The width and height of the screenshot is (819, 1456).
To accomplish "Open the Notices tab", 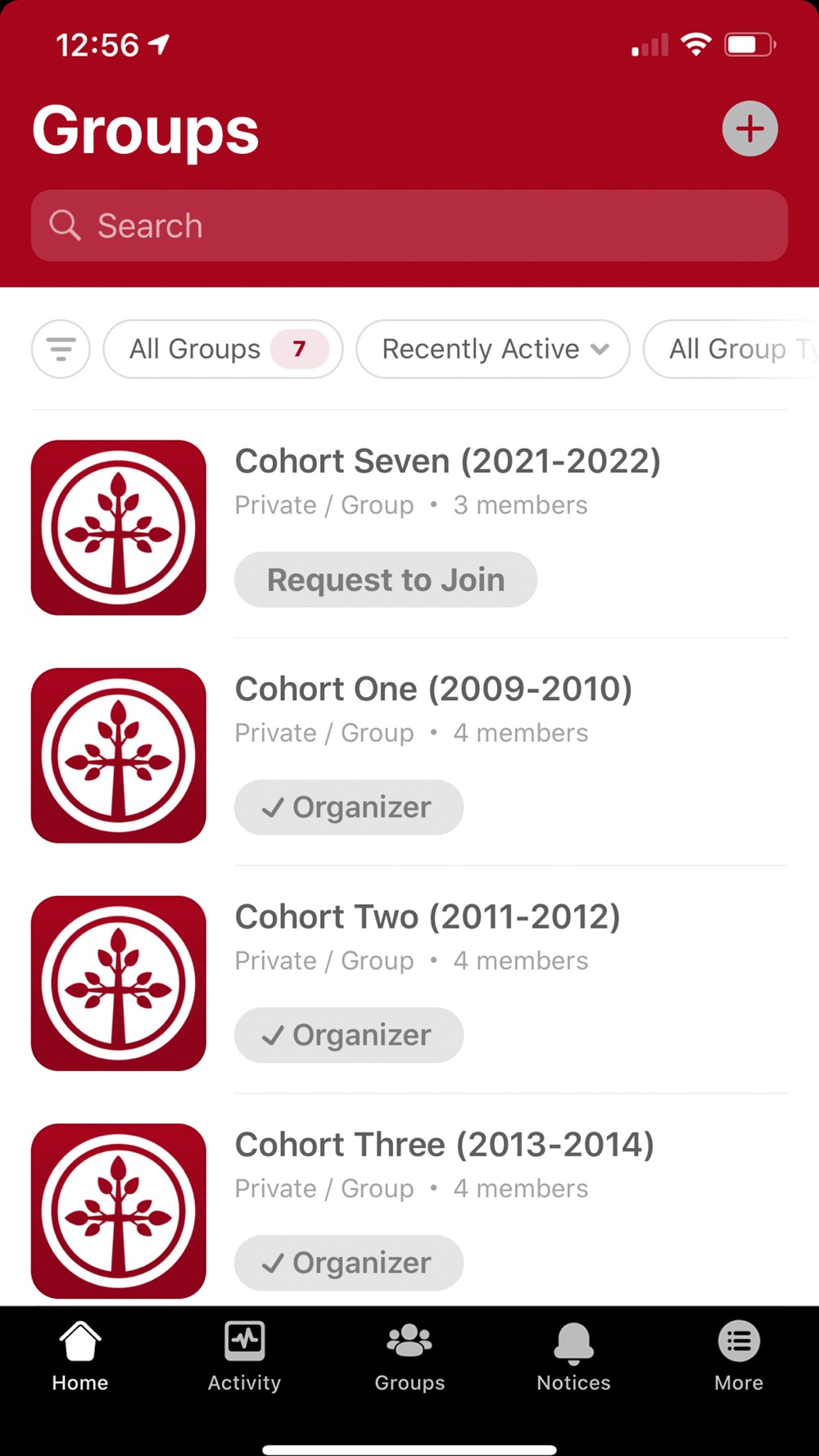I will click(573, 1356).
